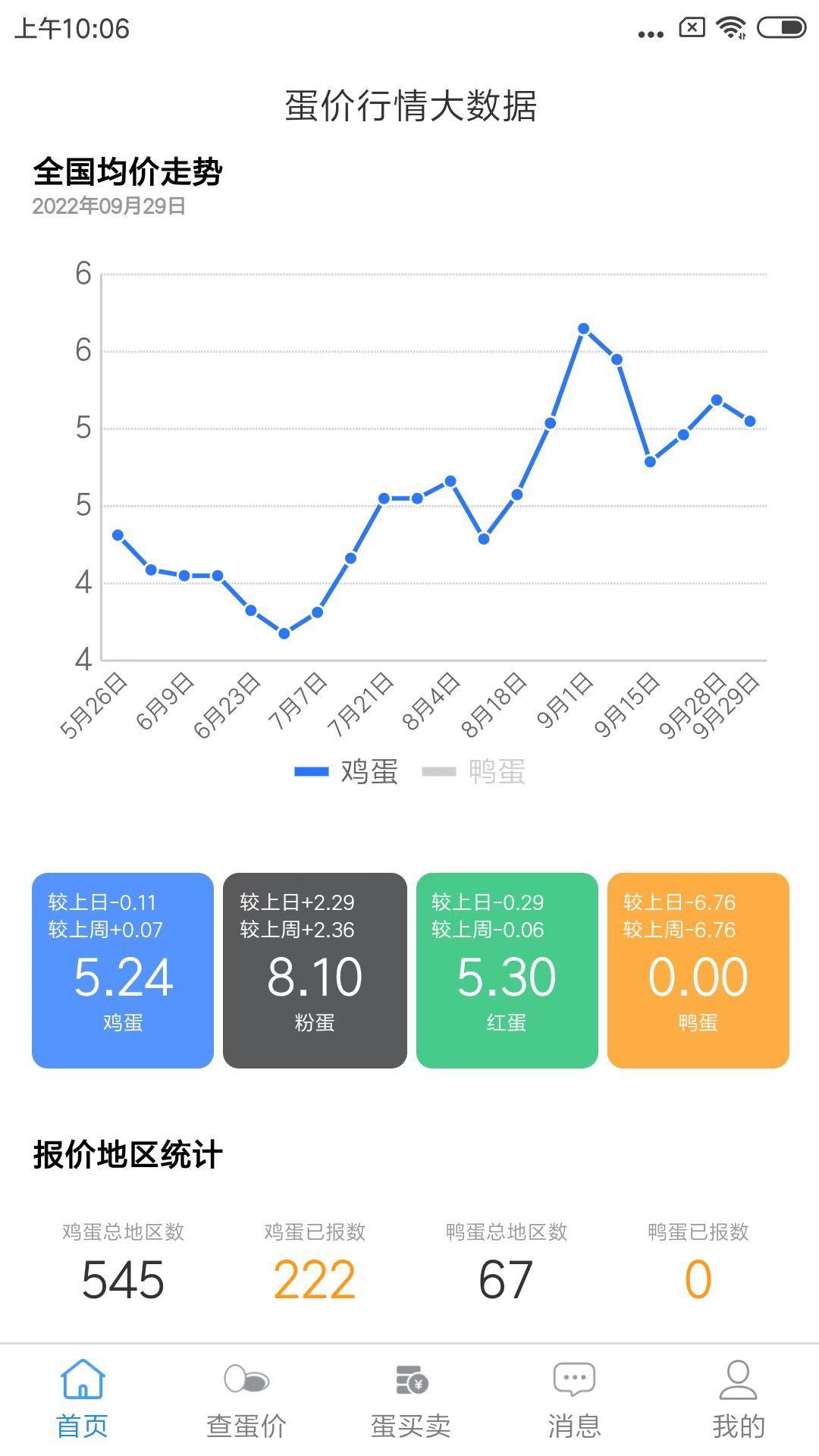
Task: Open the gray 粉蛋 price card
Action: coord(315,970)
